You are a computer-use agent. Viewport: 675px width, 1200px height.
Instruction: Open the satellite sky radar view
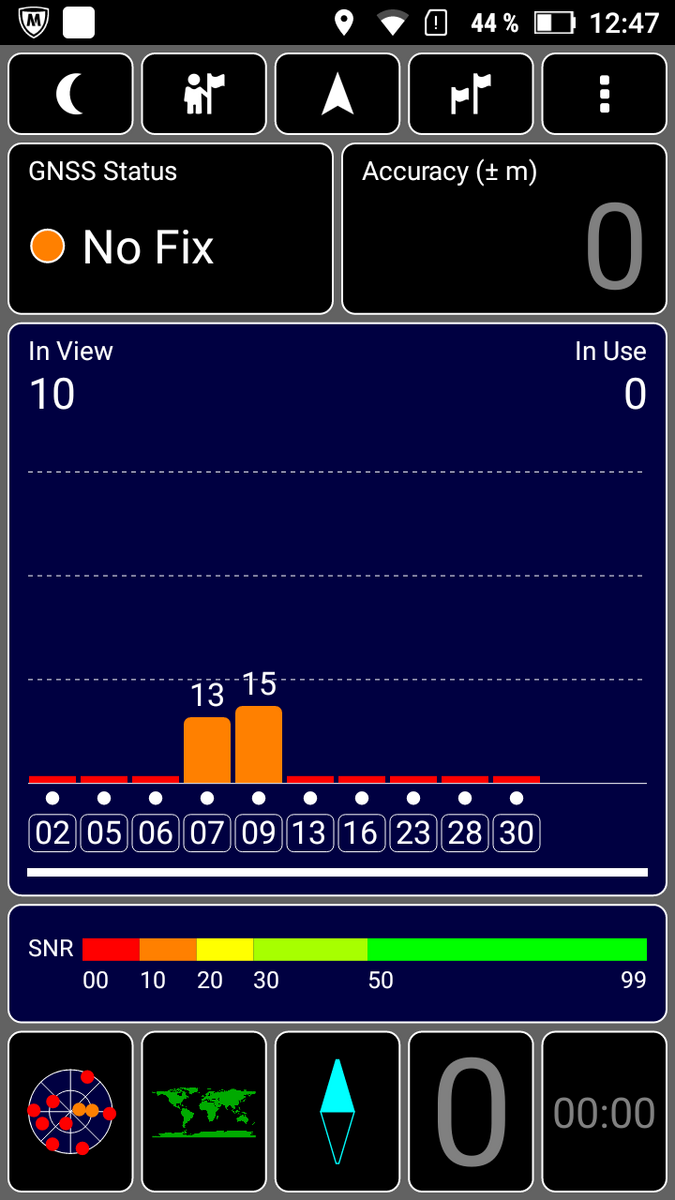pos(70,1112)
